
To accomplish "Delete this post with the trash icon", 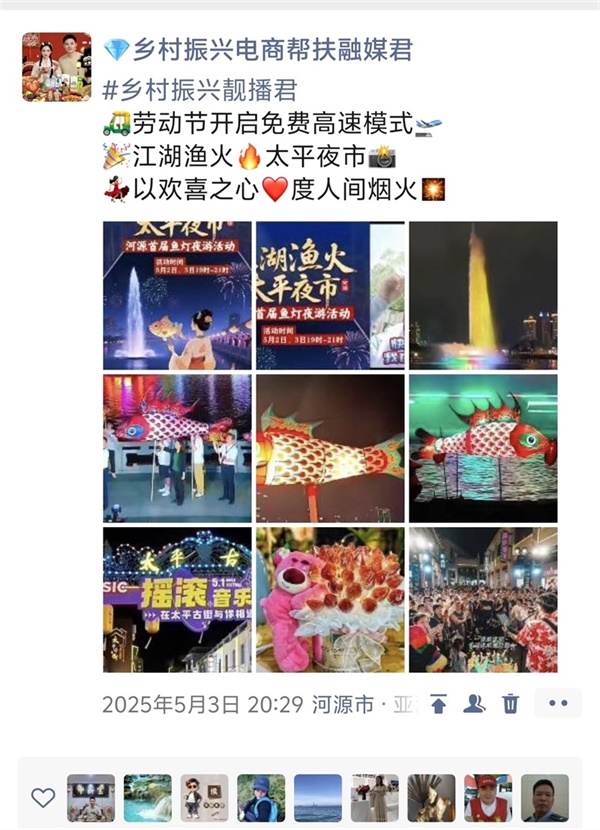I will tap(510, 704).
